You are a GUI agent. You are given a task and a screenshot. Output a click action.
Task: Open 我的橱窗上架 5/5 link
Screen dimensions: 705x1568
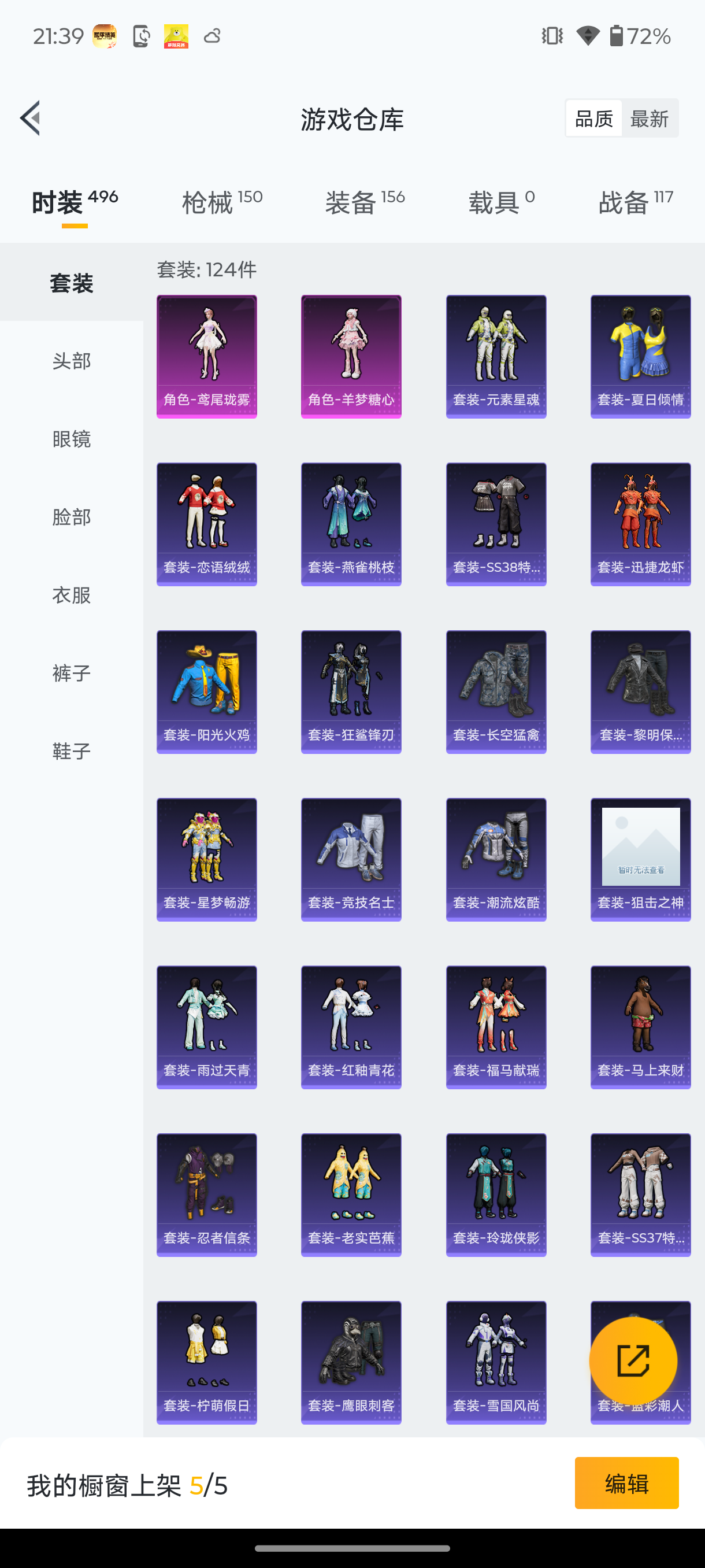coord(127,1484)
